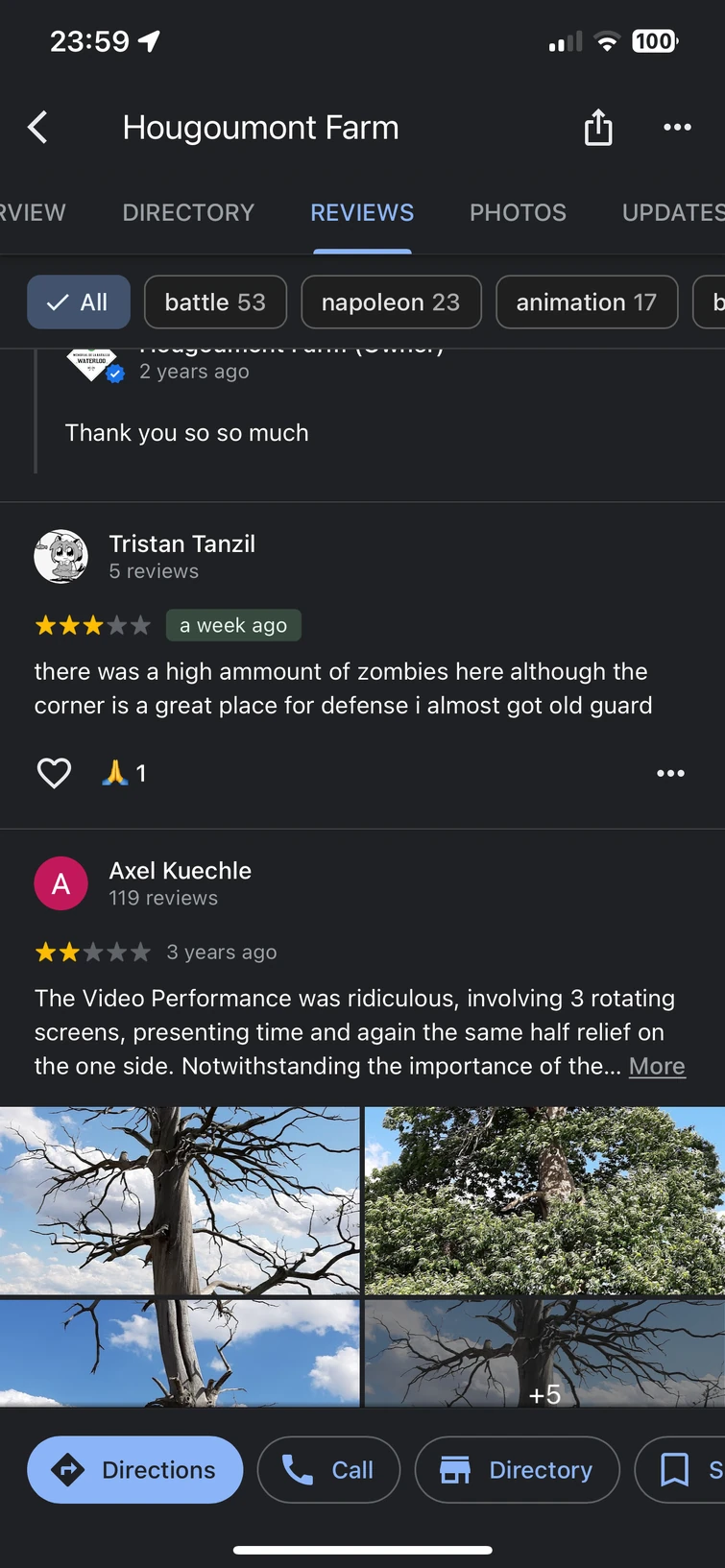Open more options for Tristan Tanzil's review

click(x=670, y=773)
